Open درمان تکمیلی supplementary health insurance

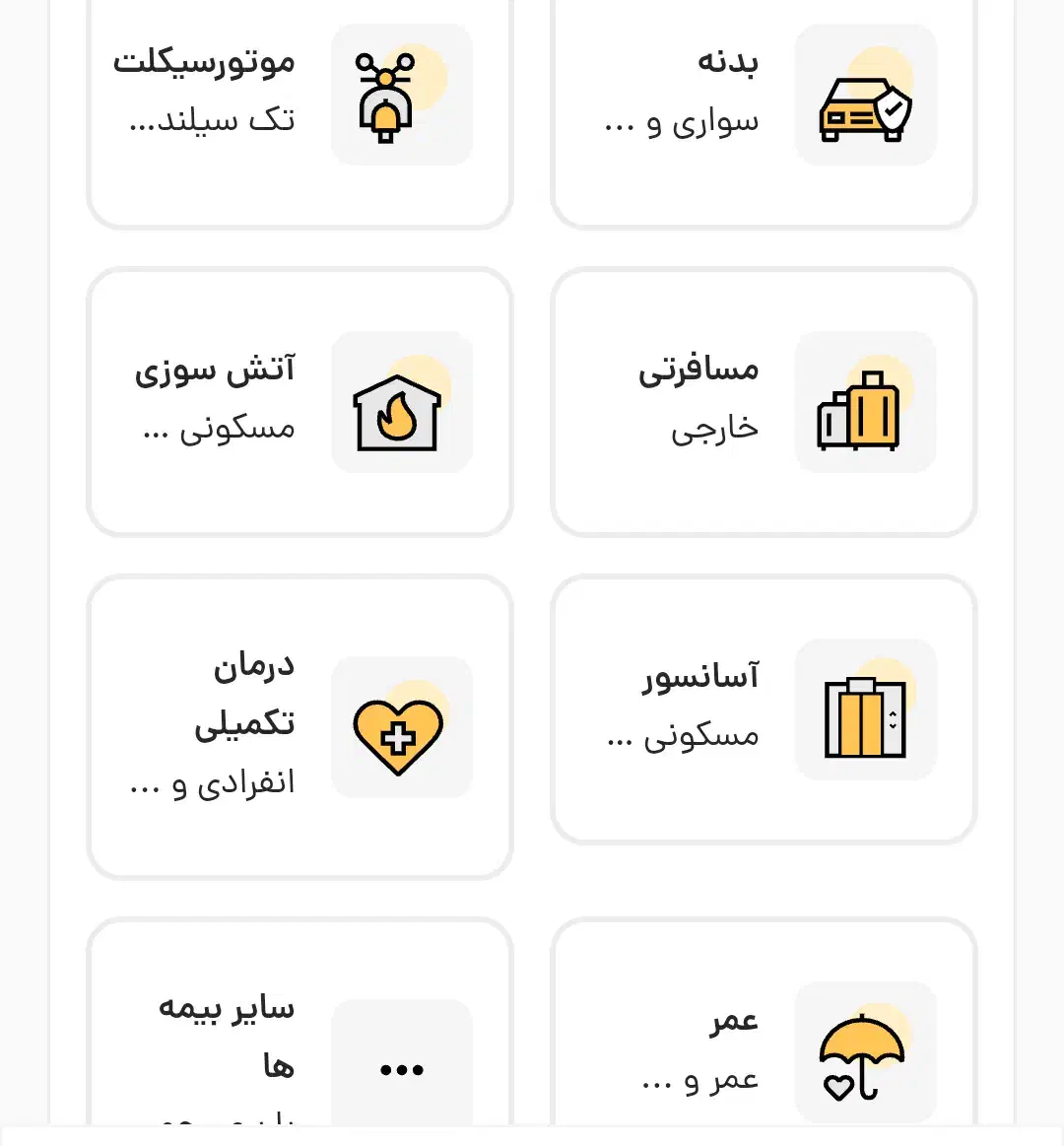coord(299,726)
